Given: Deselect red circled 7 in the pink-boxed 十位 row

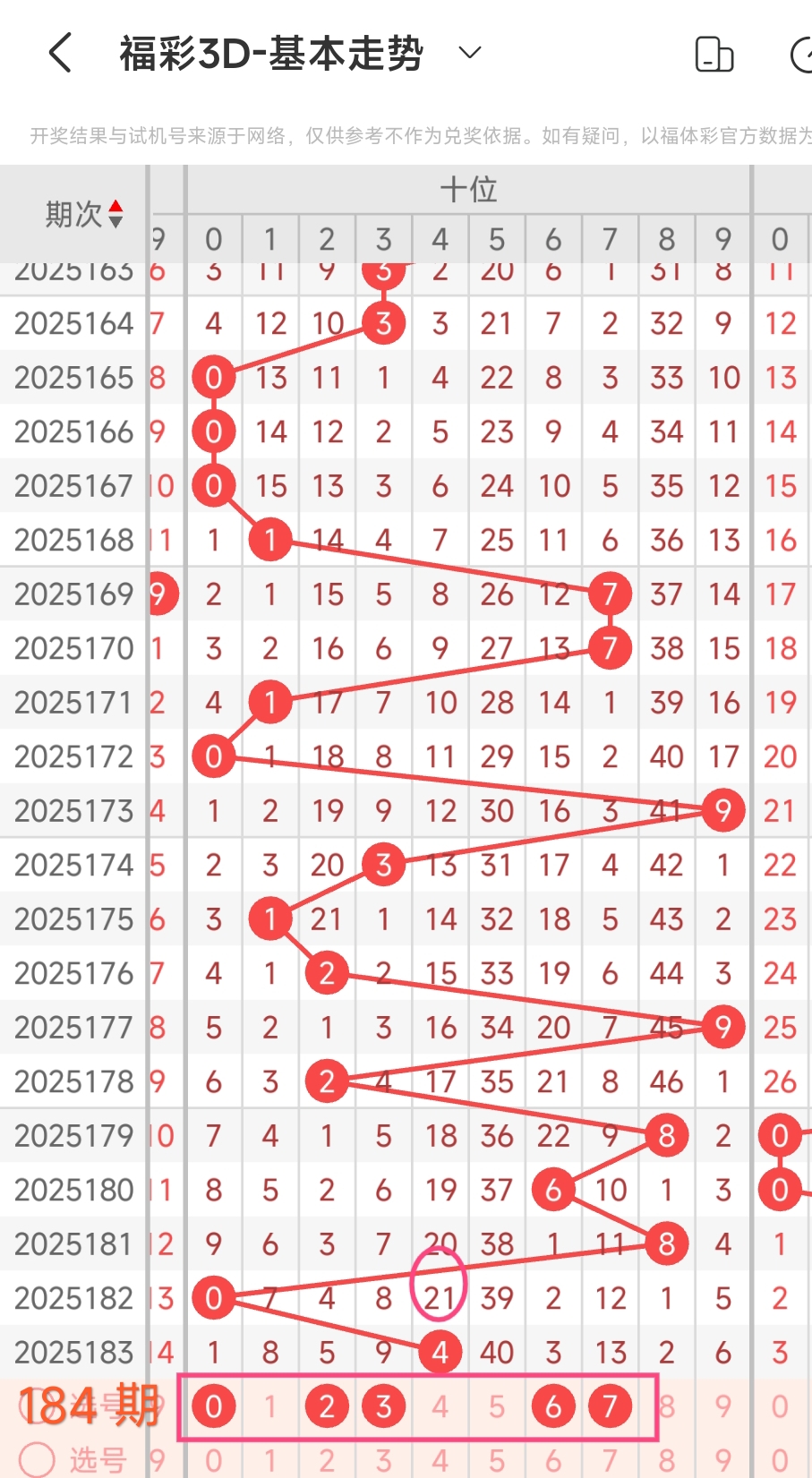Looking at the screenshot, I should click(610, 1406).
